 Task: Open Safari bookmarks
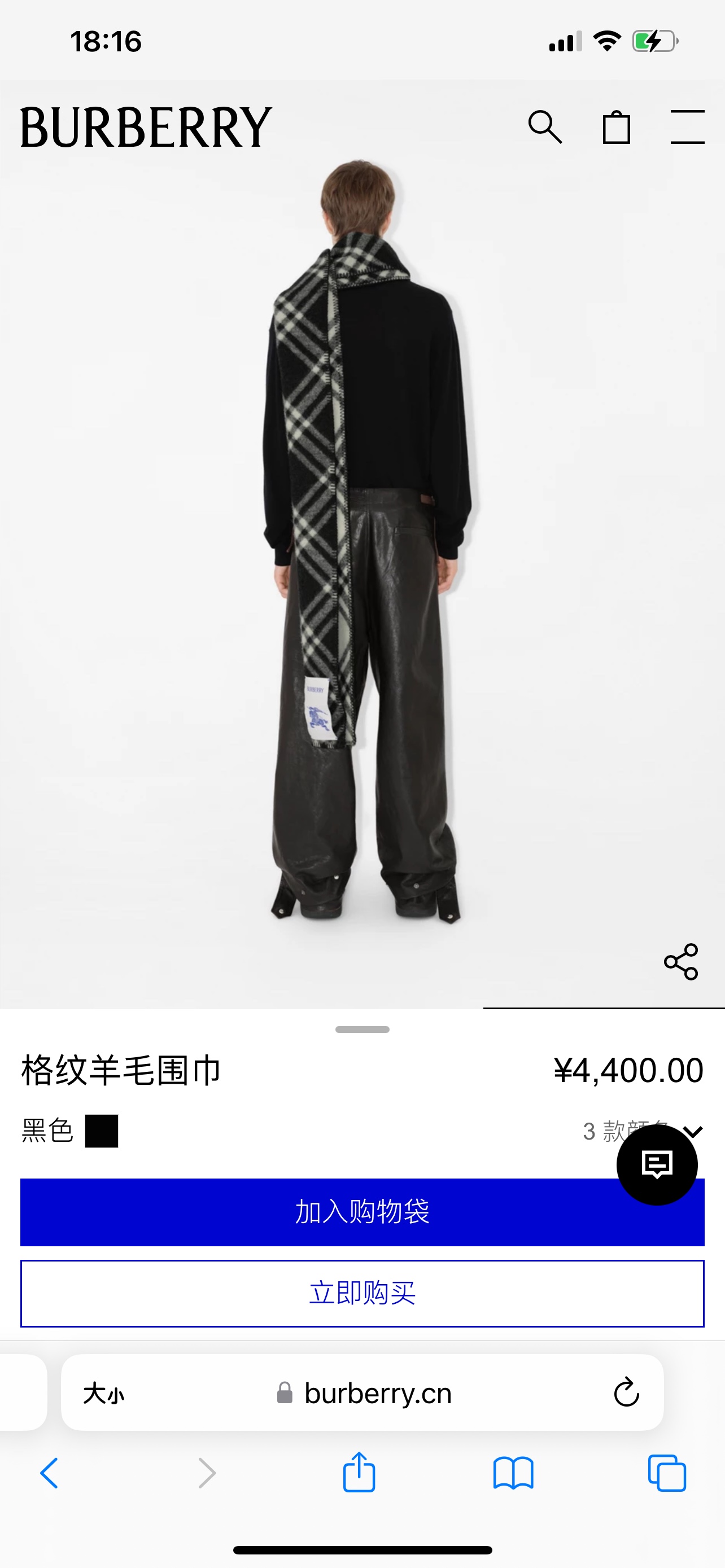(513, 1473)
